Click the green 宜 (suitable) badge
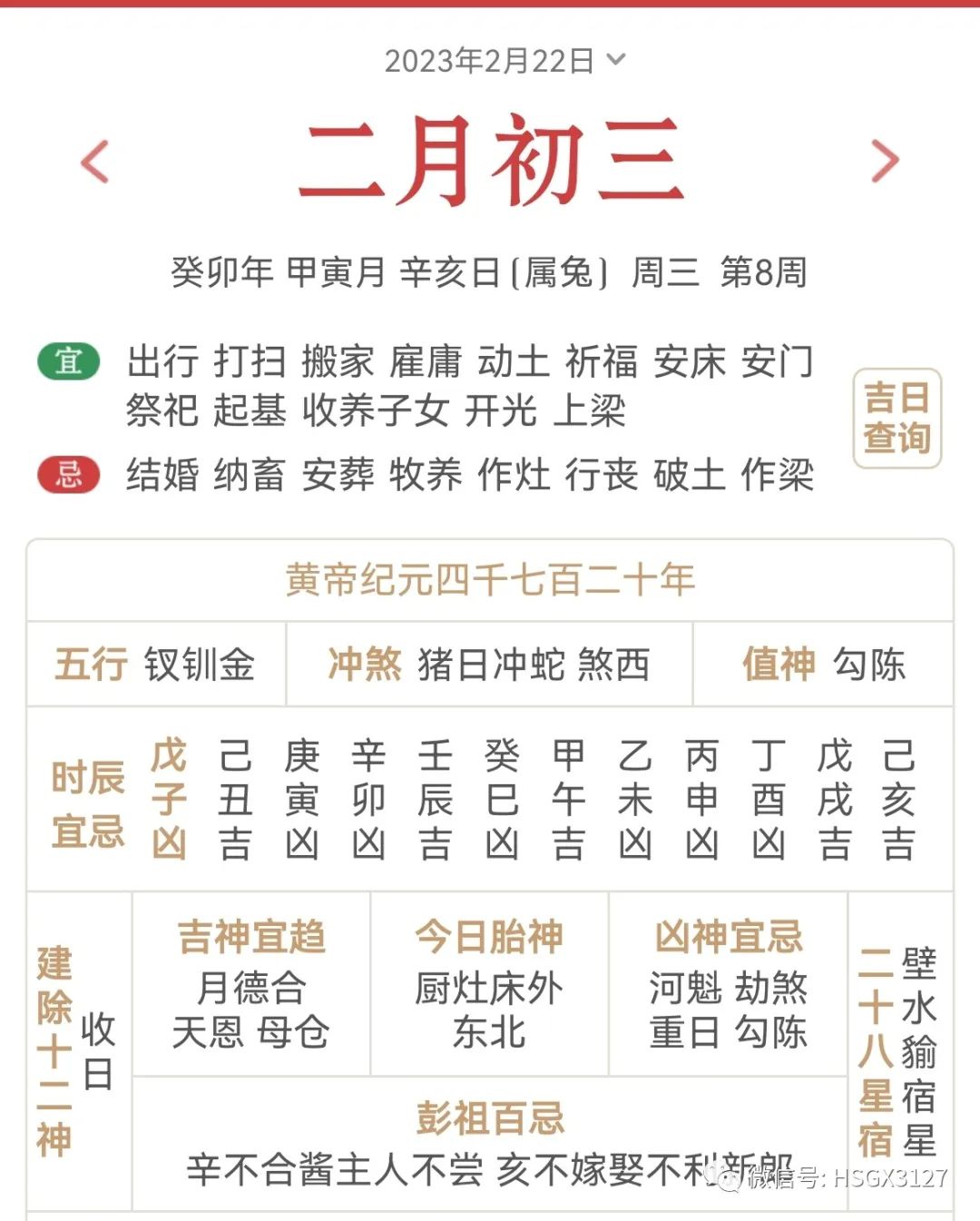The image size is (980, 1221). pyautogui.click(x=68, y=359)
